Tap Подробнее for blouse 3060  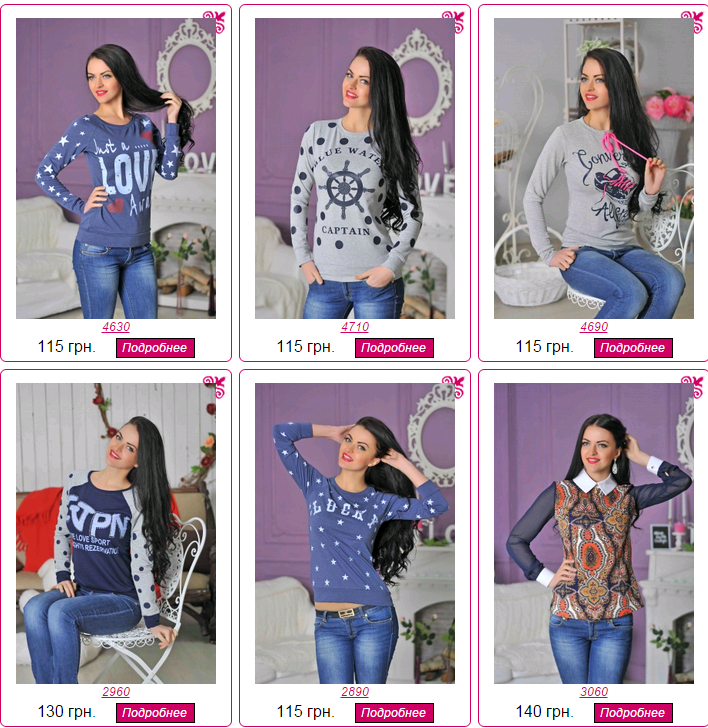[633, 713]
